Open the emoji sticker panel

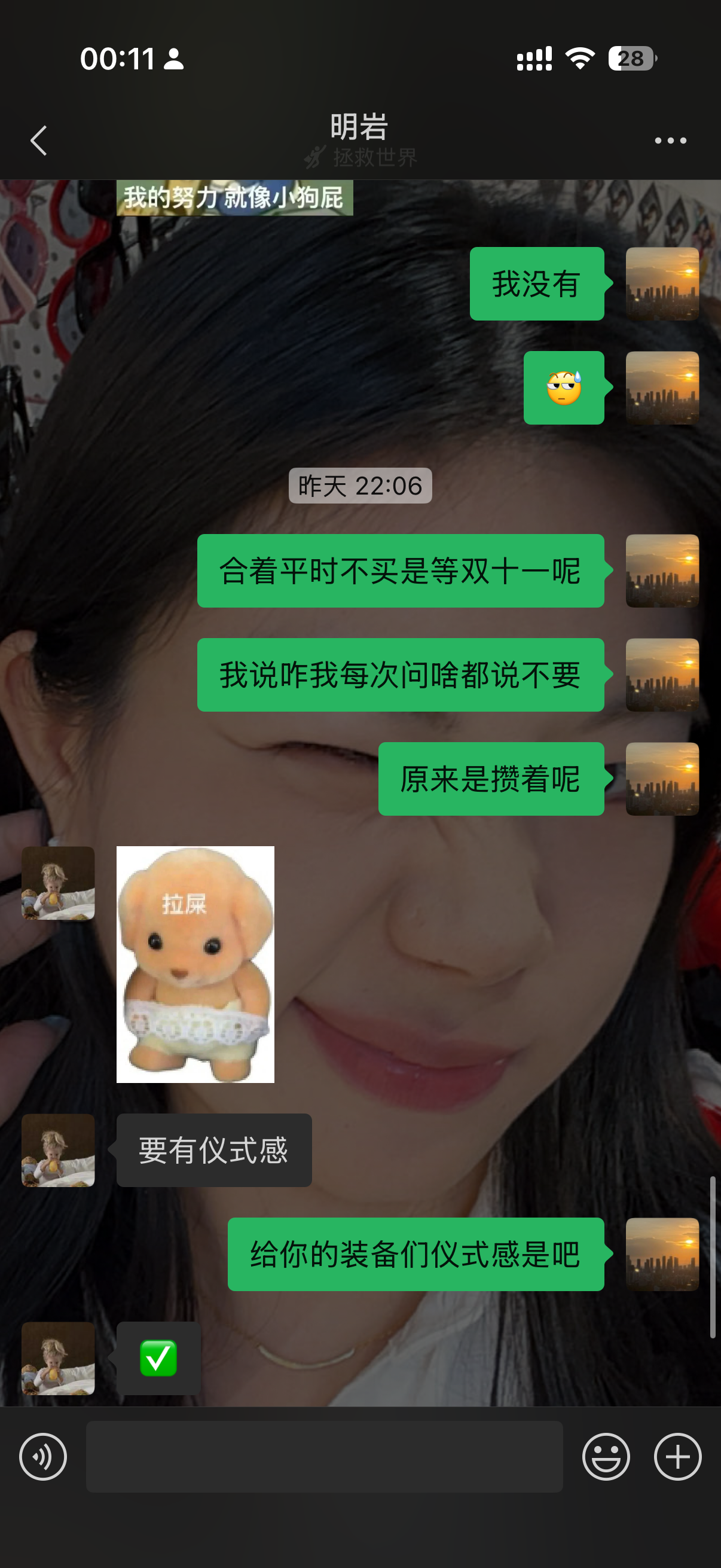(x=606, y=1457)
